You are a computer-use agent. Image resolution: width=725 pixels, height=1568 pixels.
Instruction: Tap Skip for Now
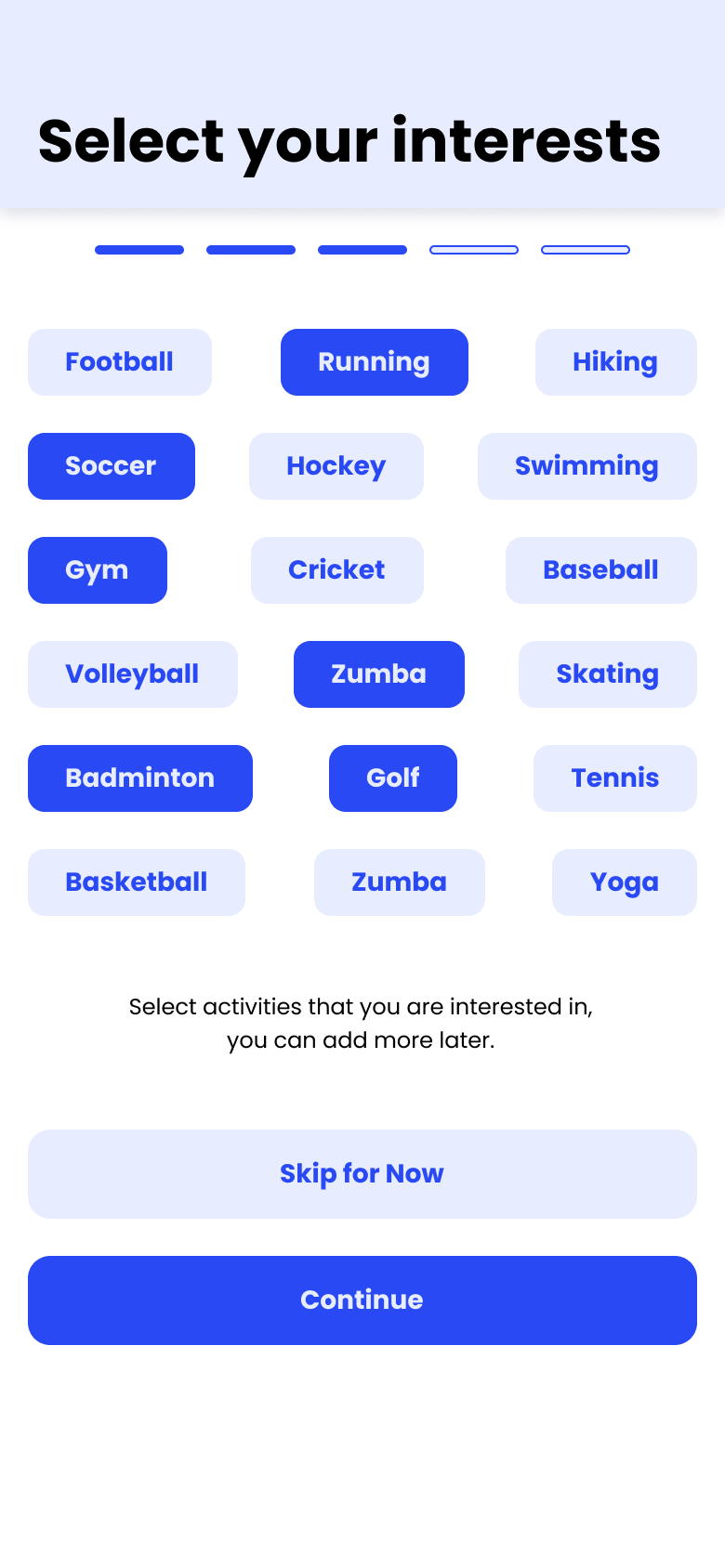[x=362, y=1174]
